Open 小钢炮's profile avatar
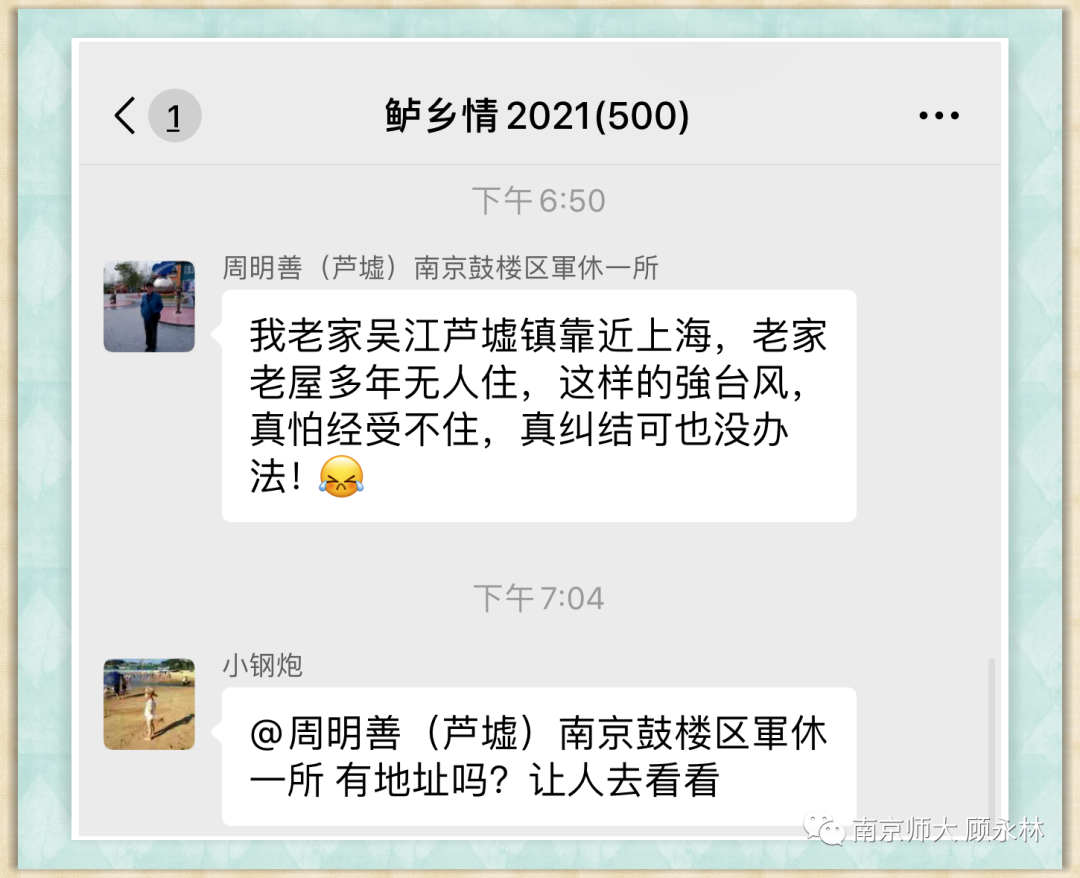Image resolution: width=1080 pixels, height=878 pixels. [149, 704]
